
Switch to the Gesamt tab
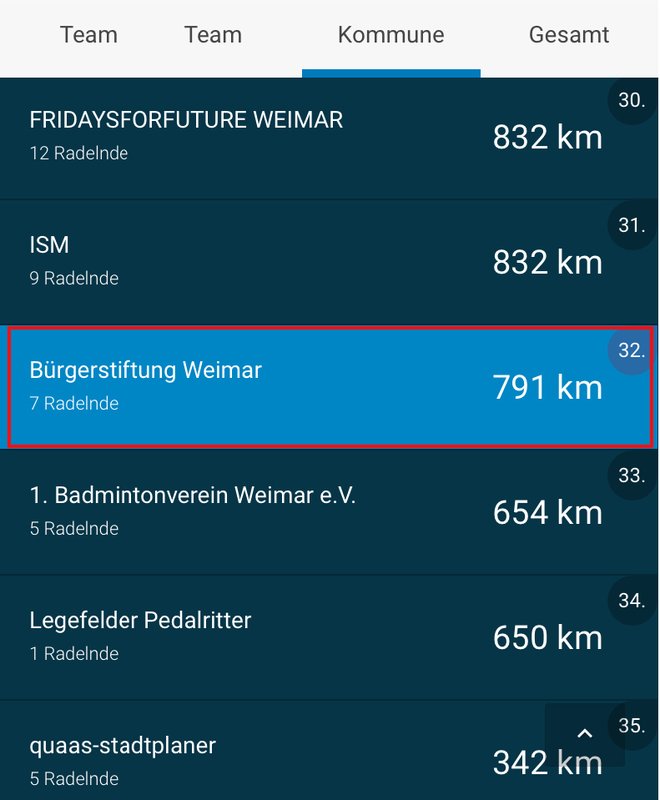point(568,35)
